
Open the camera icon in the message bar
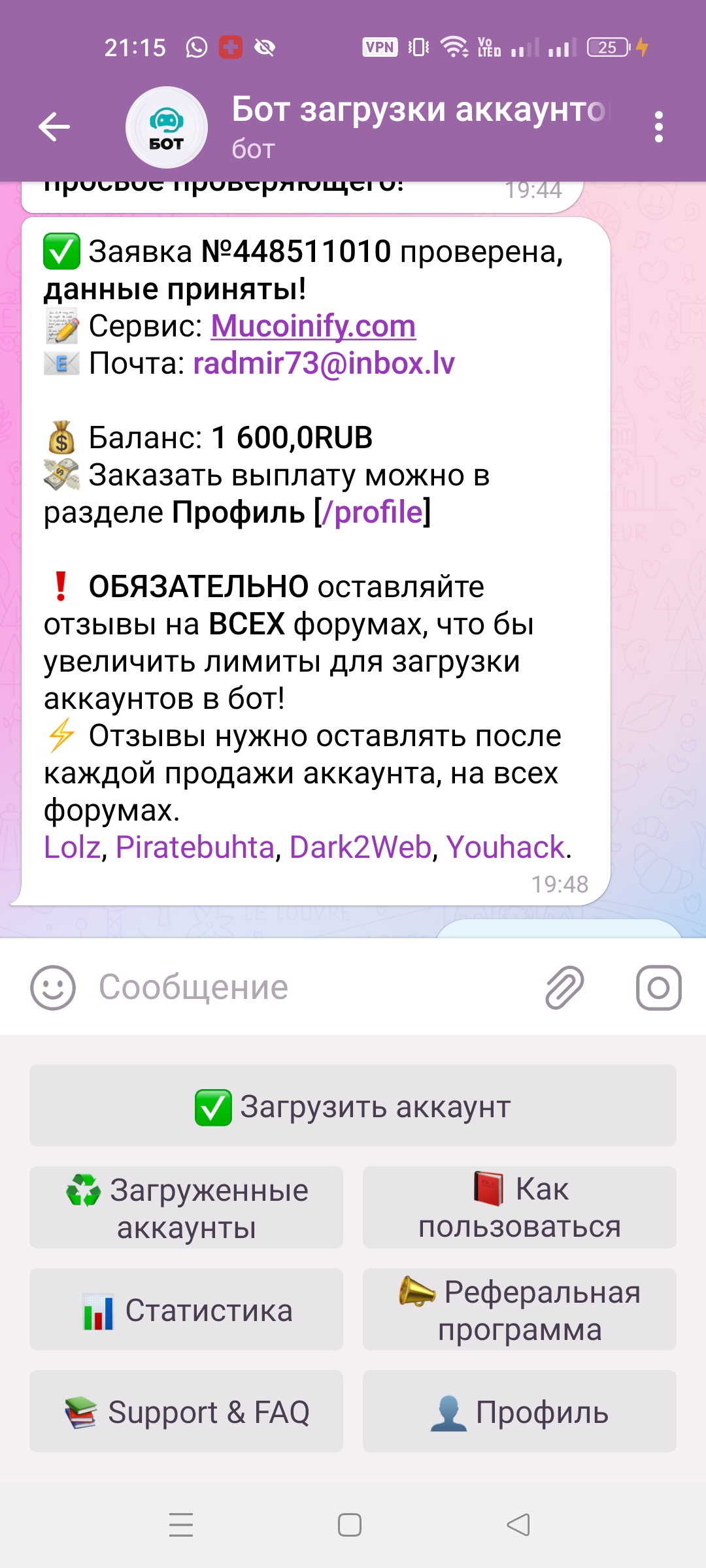coord(658,987)
